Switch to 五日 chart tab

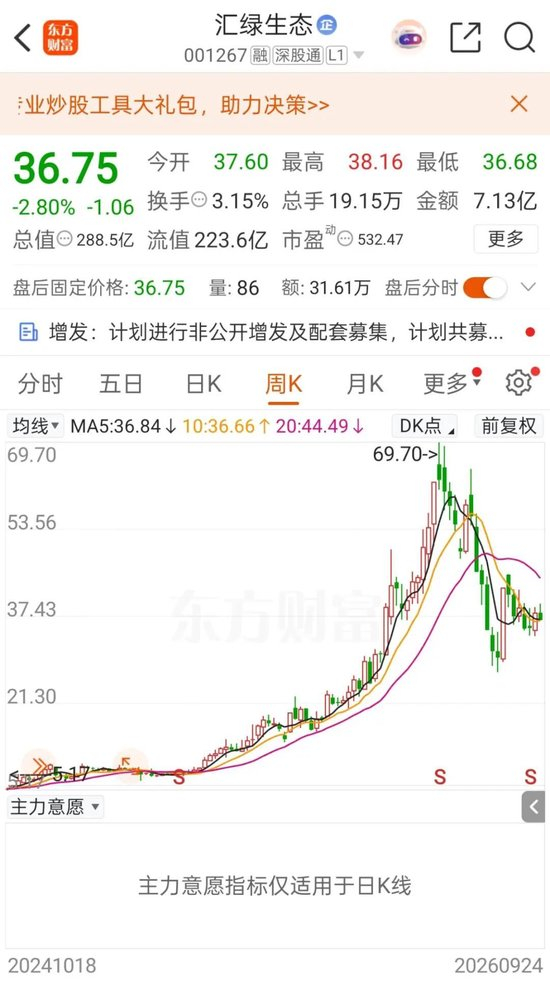pos(121,384)
